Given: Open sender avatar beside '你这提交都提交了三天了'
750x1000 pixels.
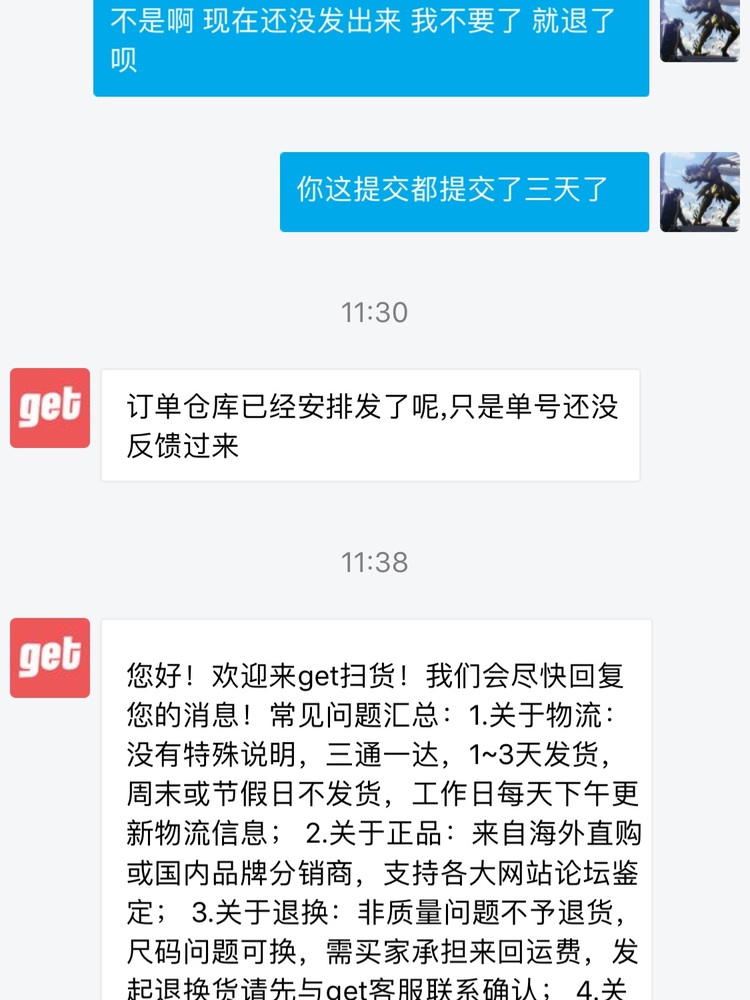Looking at the screenshot, I should click(x=699, y=192).
